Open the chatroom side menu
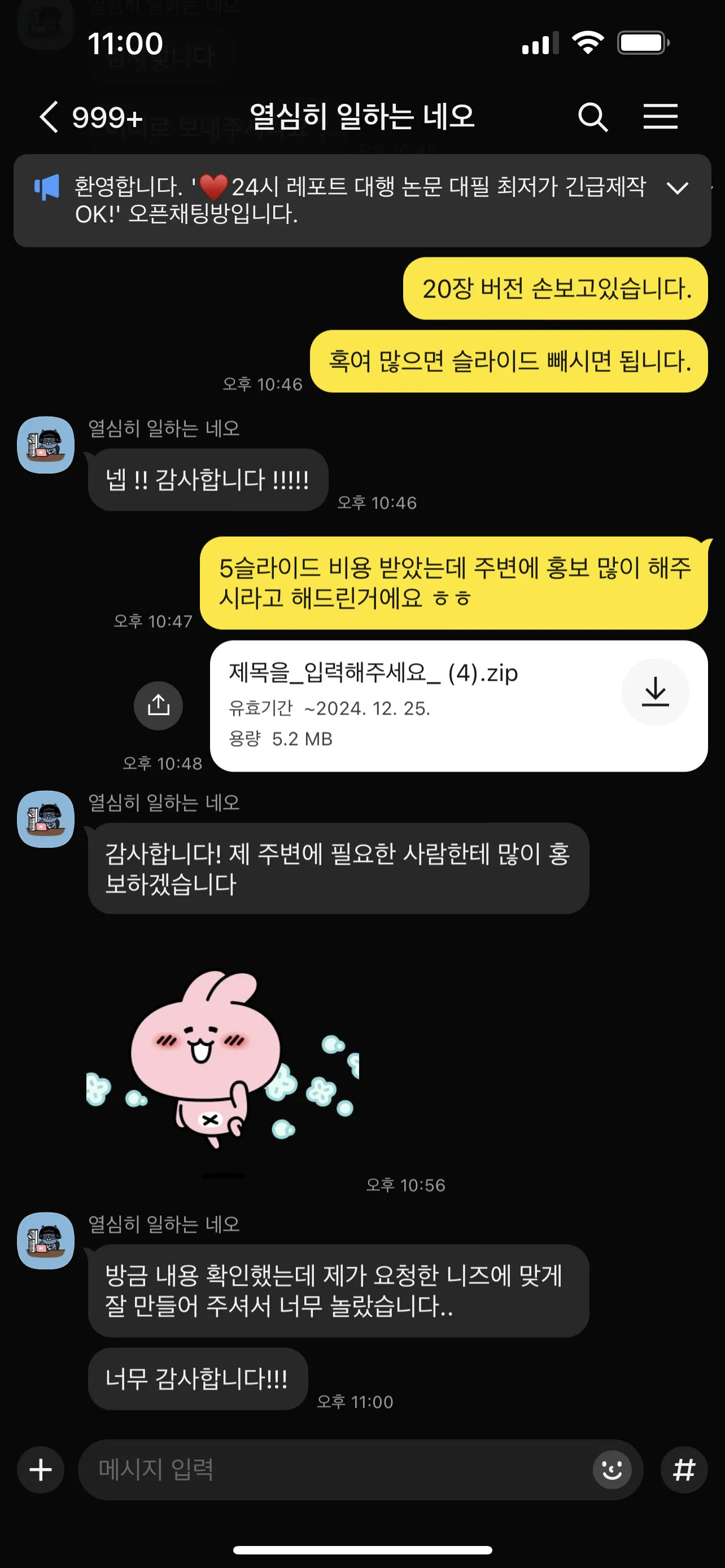The width and height of the screenshot is (725, 1568). click(661, 117)
